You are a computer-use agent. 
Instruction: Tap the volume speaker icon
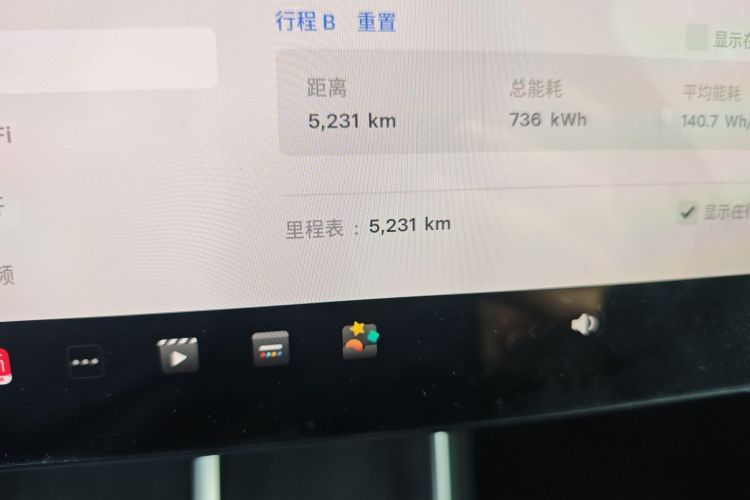click(x=585, y=324)
